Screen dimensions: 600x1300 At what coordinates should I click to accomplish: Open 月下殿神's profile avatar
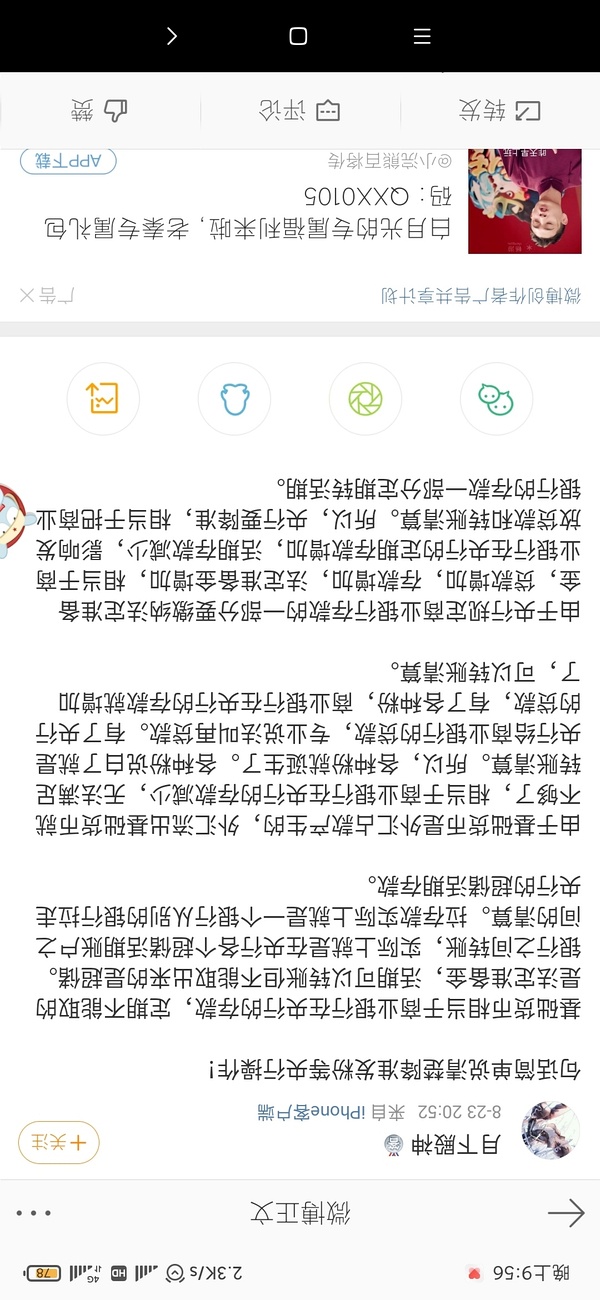tap(551, 1130)
